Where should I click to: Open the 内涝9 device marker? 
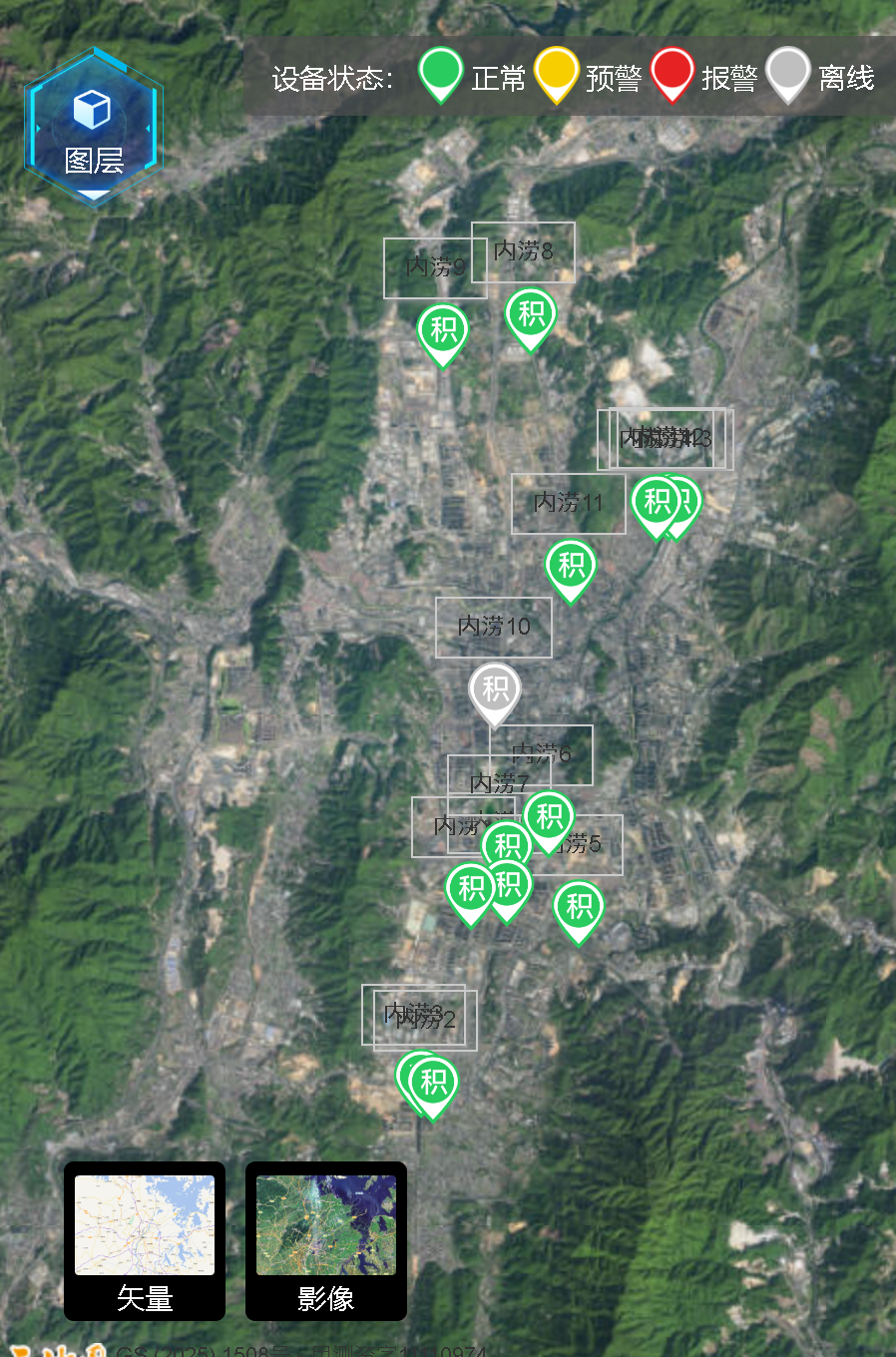(x=443, y=329)
